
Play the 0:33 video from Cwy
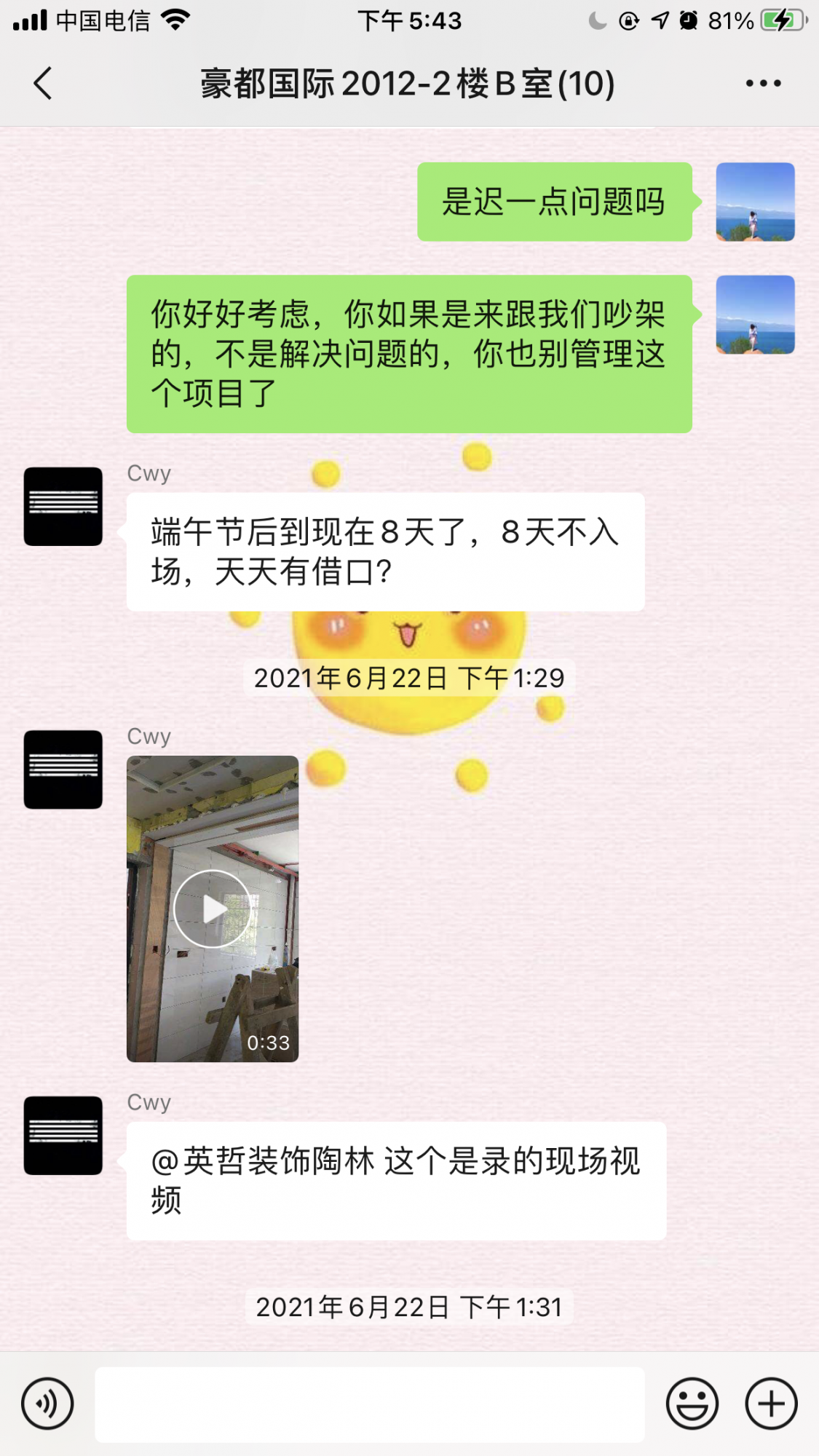(212, 909)
